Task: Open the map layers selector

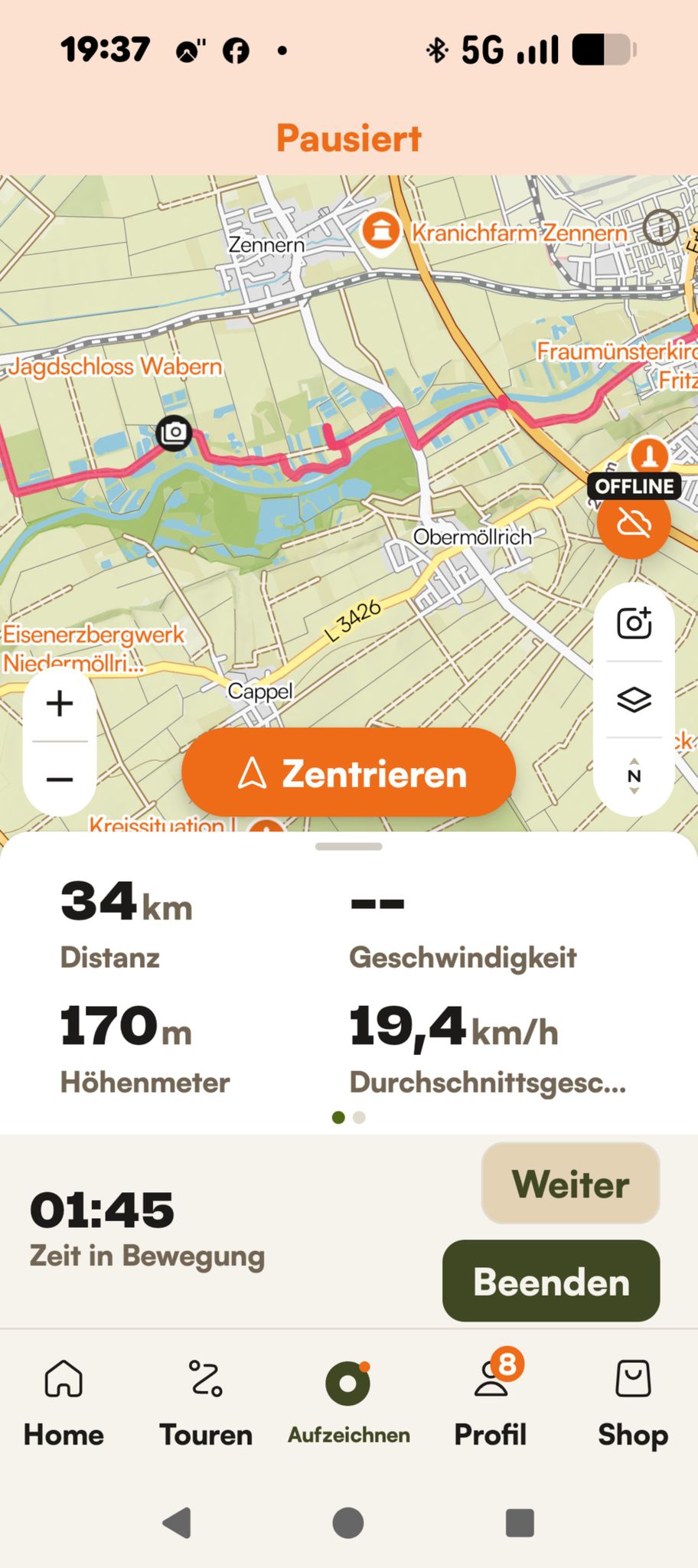Action: click(x=634, y=699)
